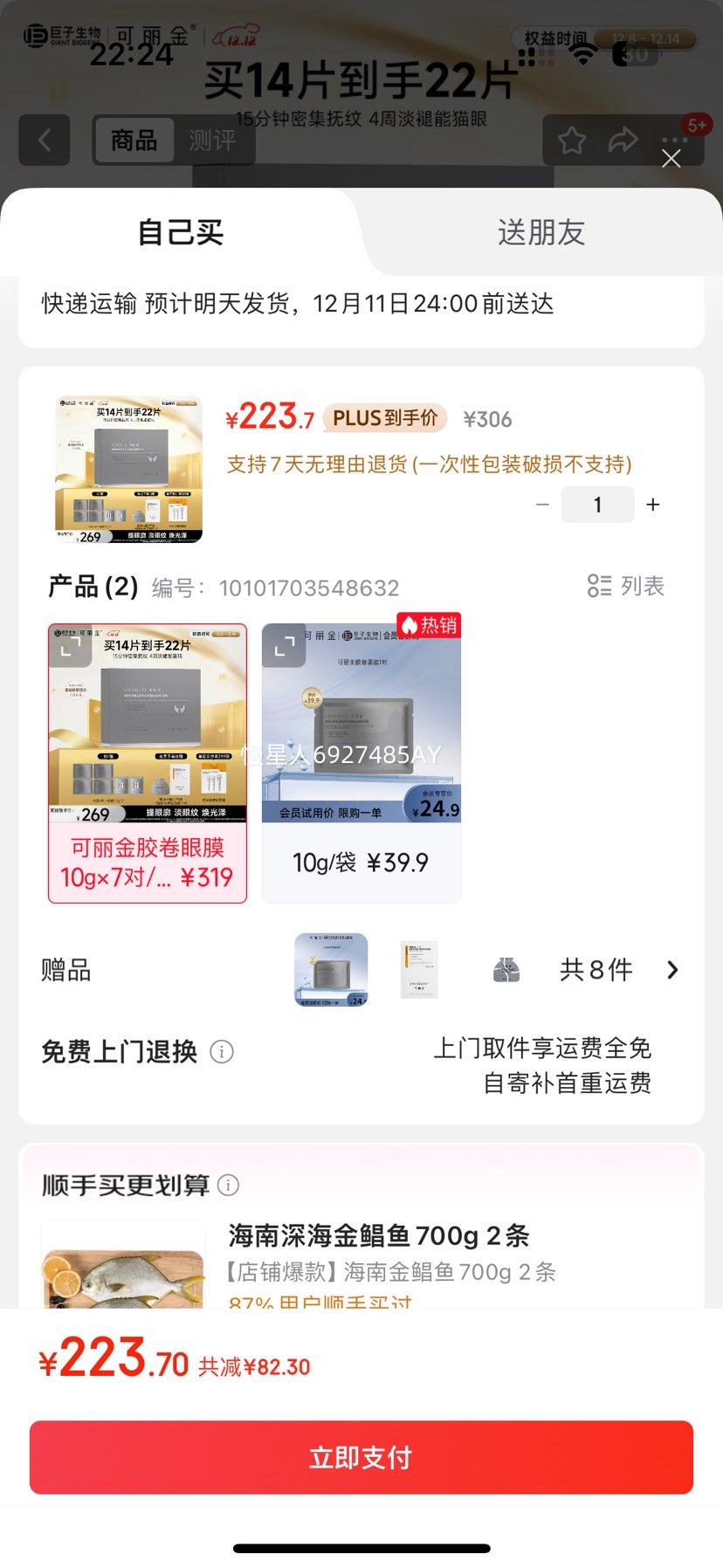
Task: Tap 立即支付 to pay now
Action: tap(361, 1457)
